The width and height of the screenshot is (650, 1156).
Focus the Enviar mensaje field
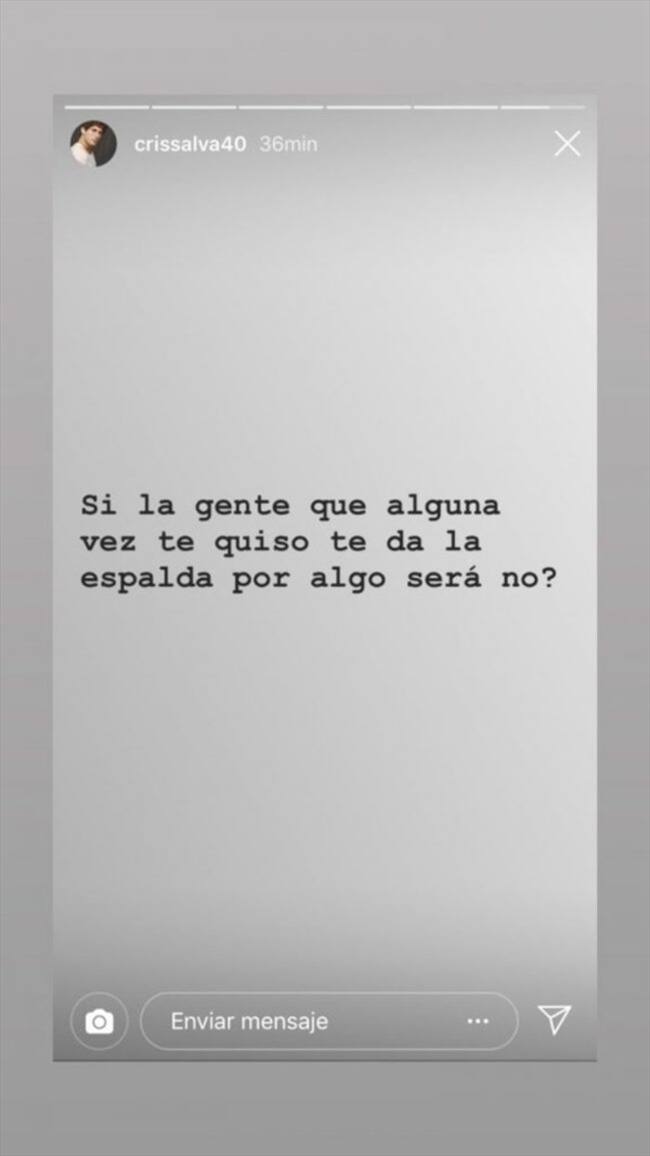tap(300, 1021)
